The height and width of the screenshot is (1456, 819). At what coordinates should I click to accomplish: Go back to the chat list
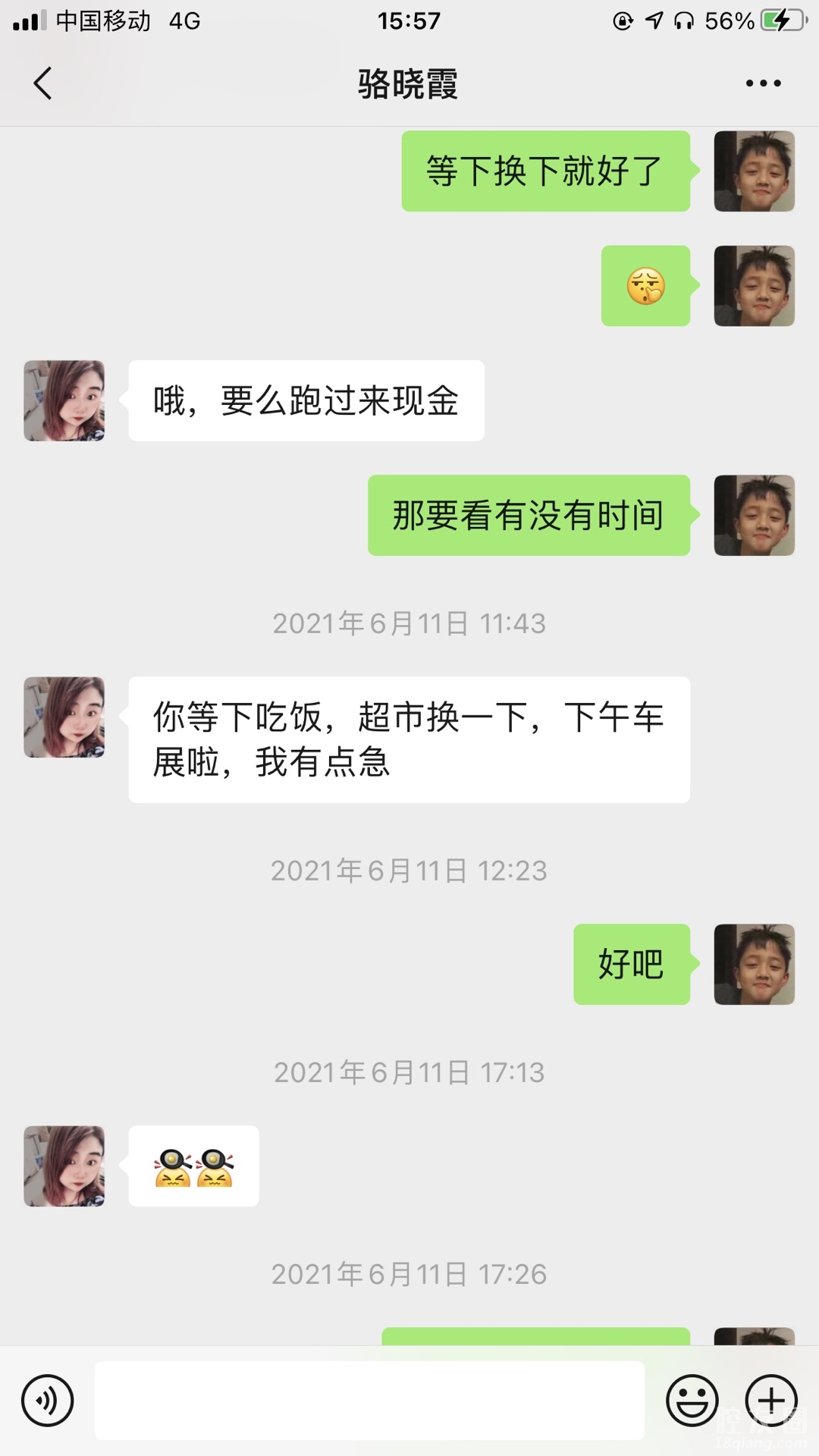(x=43, y=83)
